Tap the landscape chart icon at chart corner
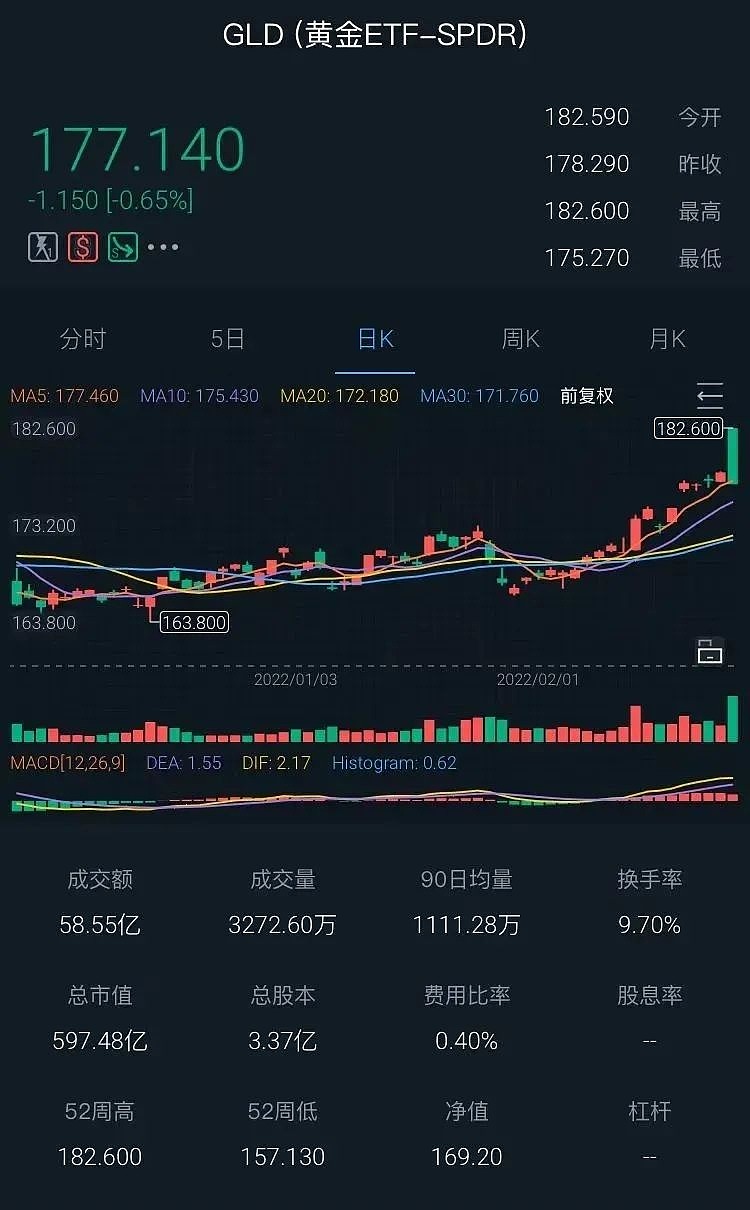 point(710,650)
